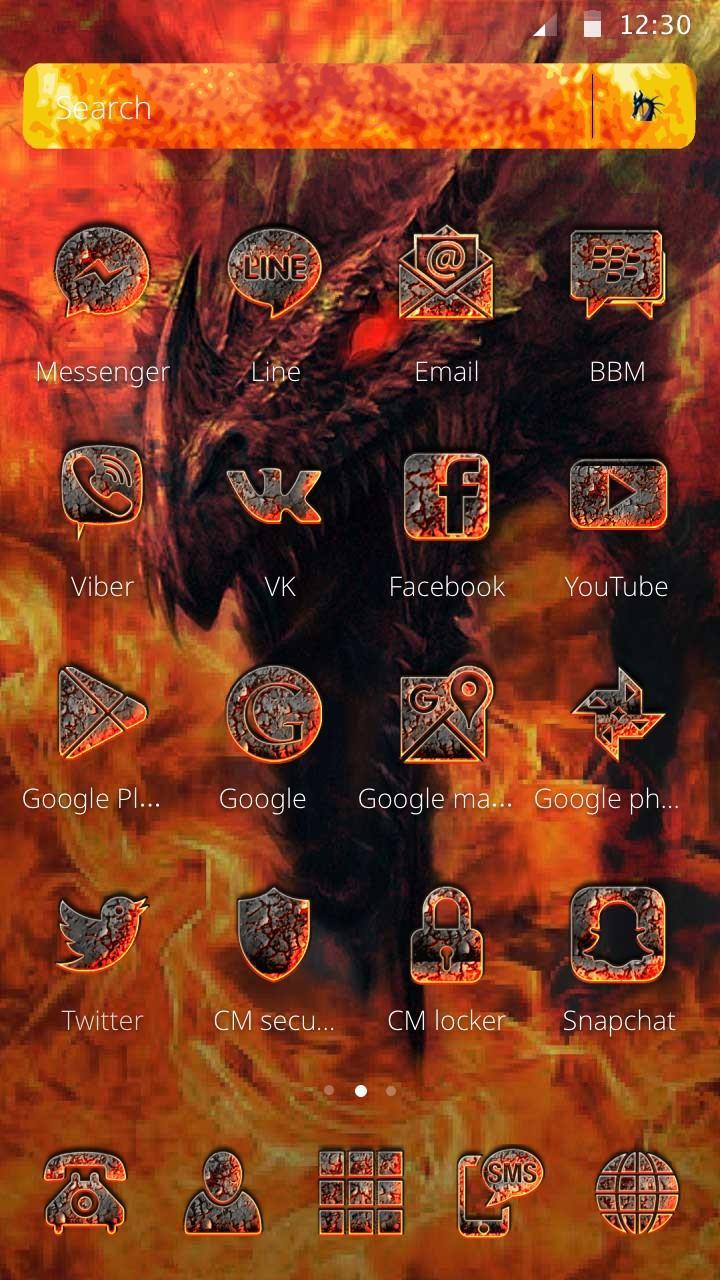
Task: Launch Viber
Action: pyautogui.click(x=102, y=490)
